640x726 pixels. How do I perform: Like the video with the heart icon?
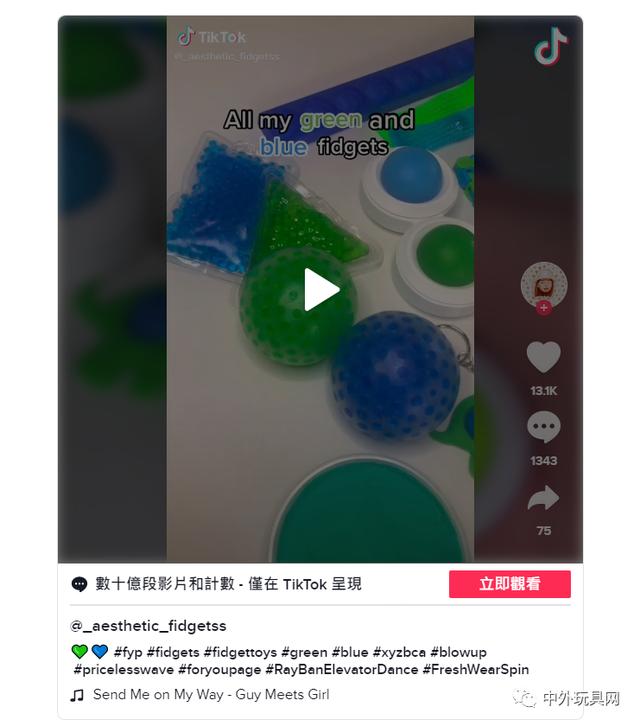543,357
